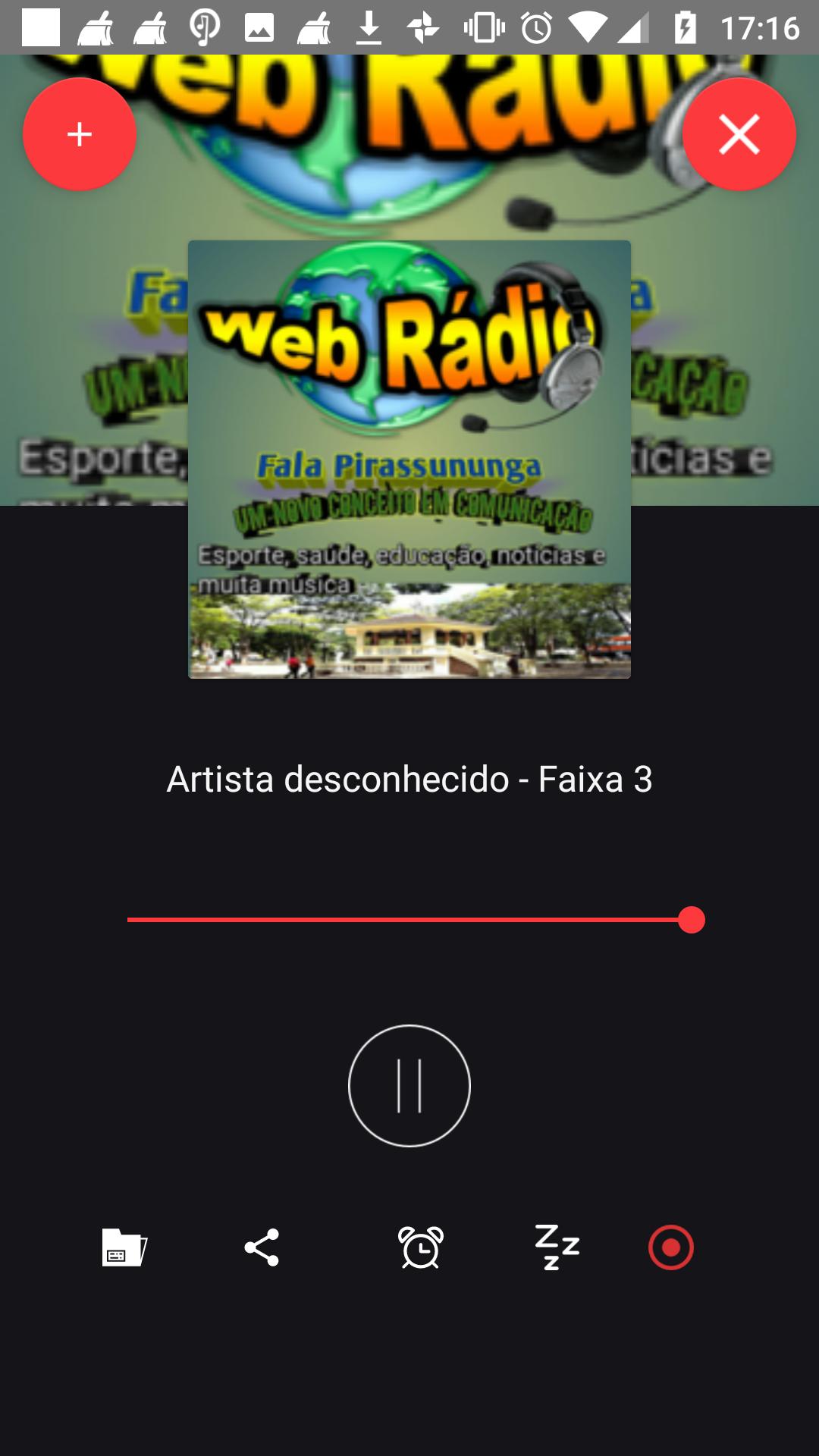The image size is (819, 1456).
Task: Tap the track title Artista desconhecido - Faixa 3
Action: 409,778
